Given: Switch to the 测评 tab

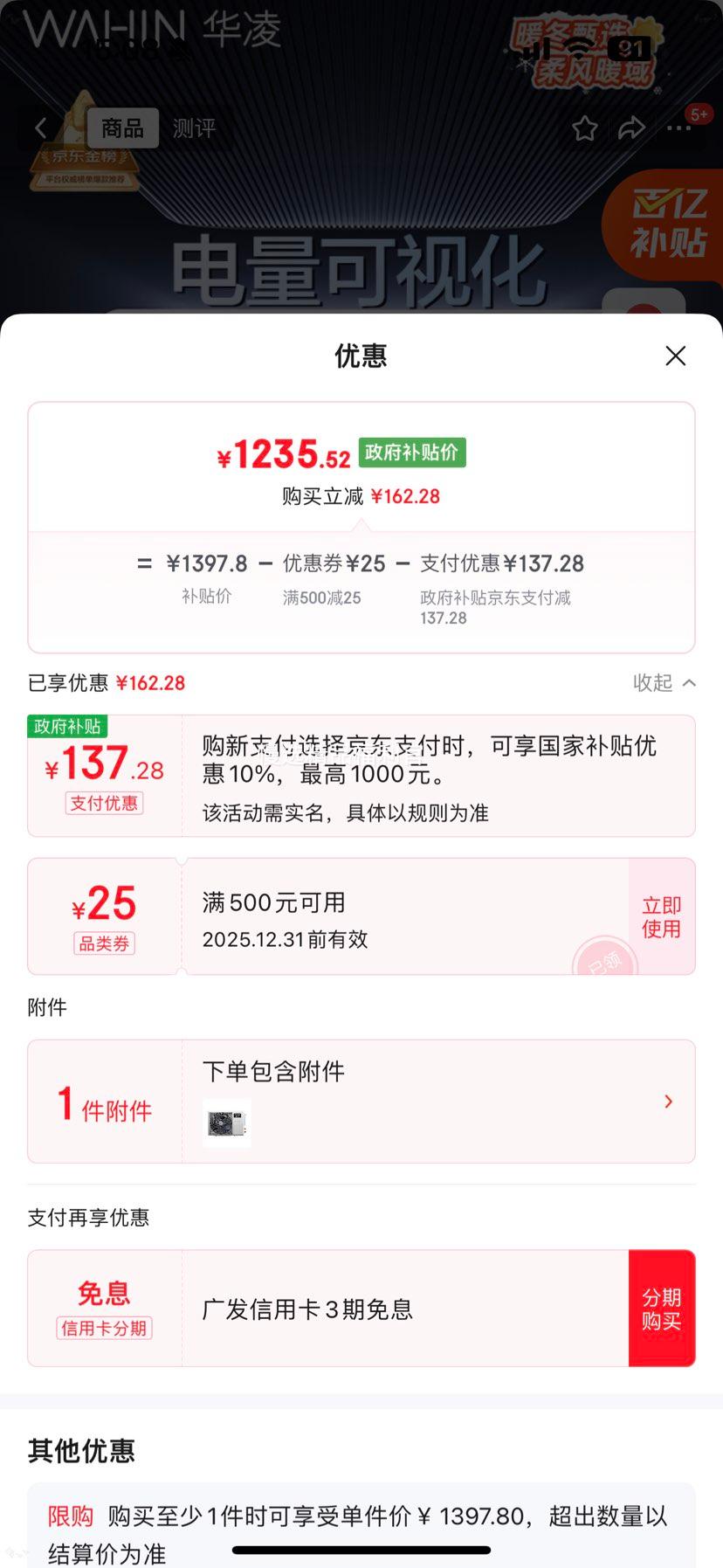Looking at the screenshot, I should (194, 128).
